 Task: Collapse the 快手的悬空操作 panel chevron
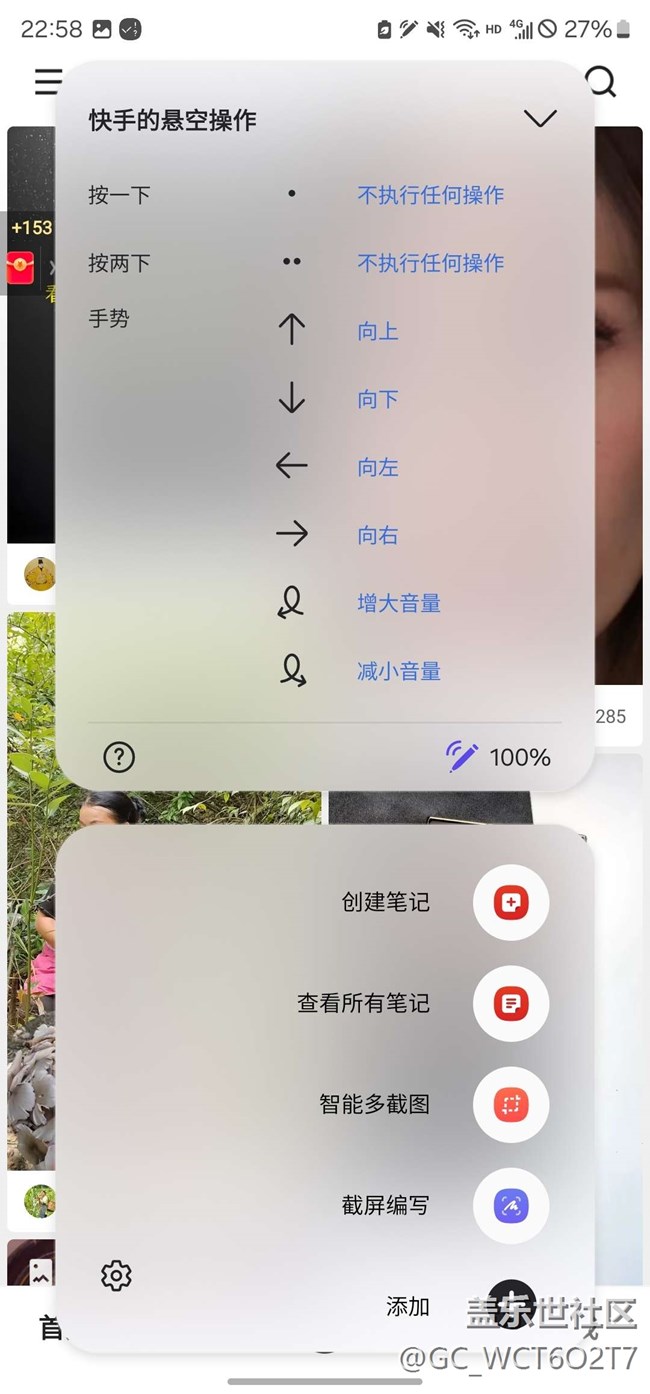539,119
